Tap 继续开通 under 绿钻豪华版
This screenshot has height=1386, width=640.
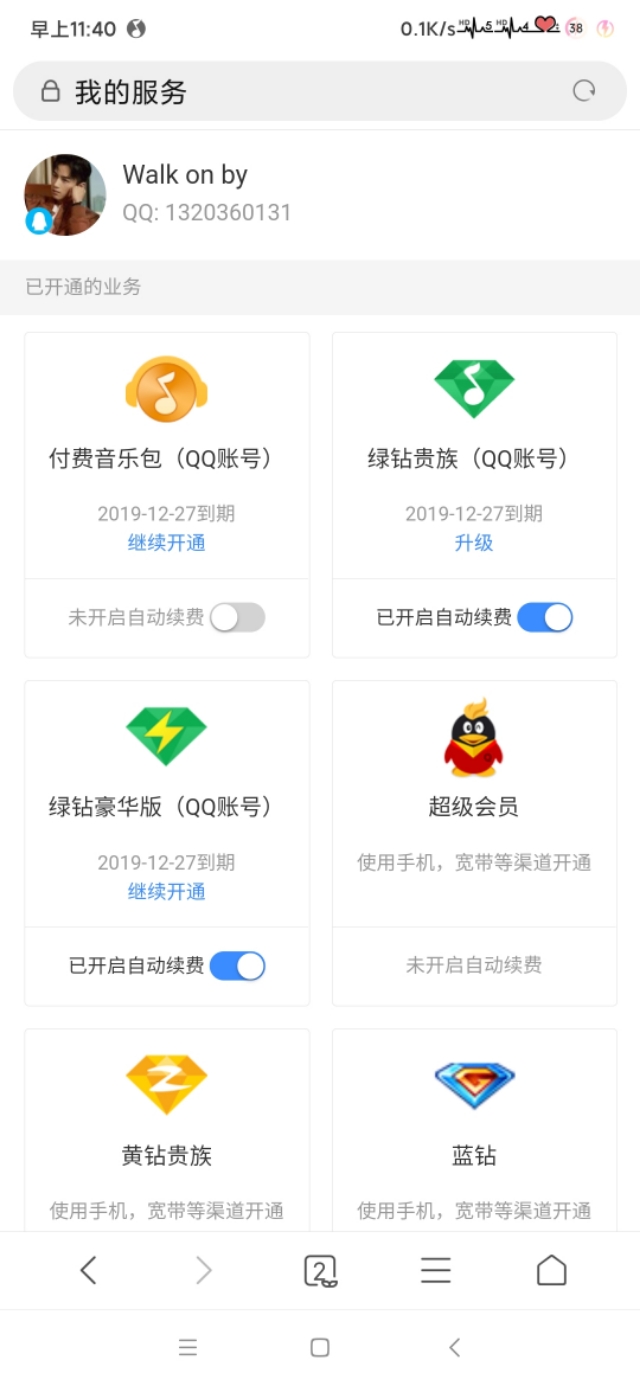[x=167, y=891]
